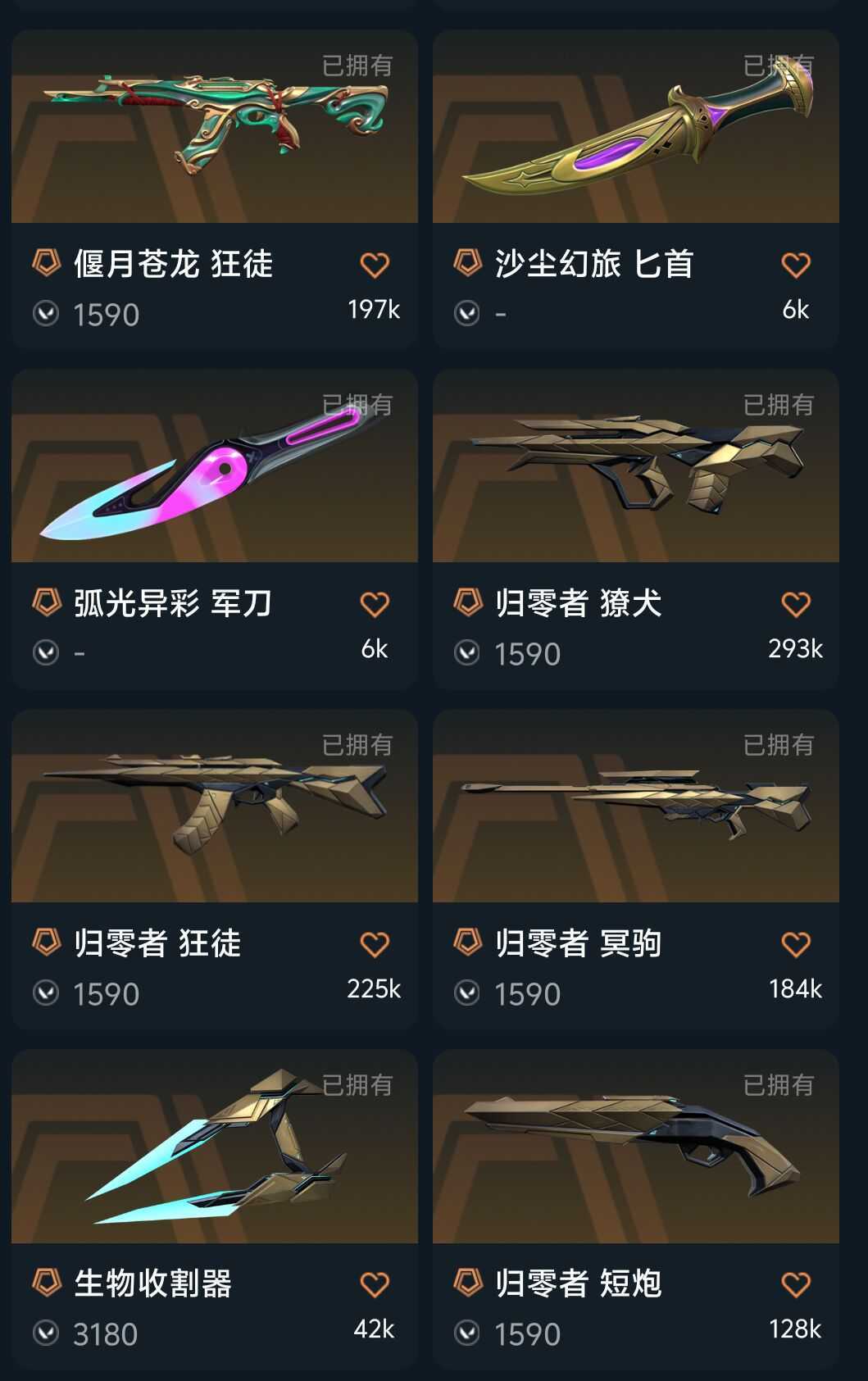Like the 归零者 獠犬 skin
The width and height of the screenshot is (868, 1381).
[796, 605]
